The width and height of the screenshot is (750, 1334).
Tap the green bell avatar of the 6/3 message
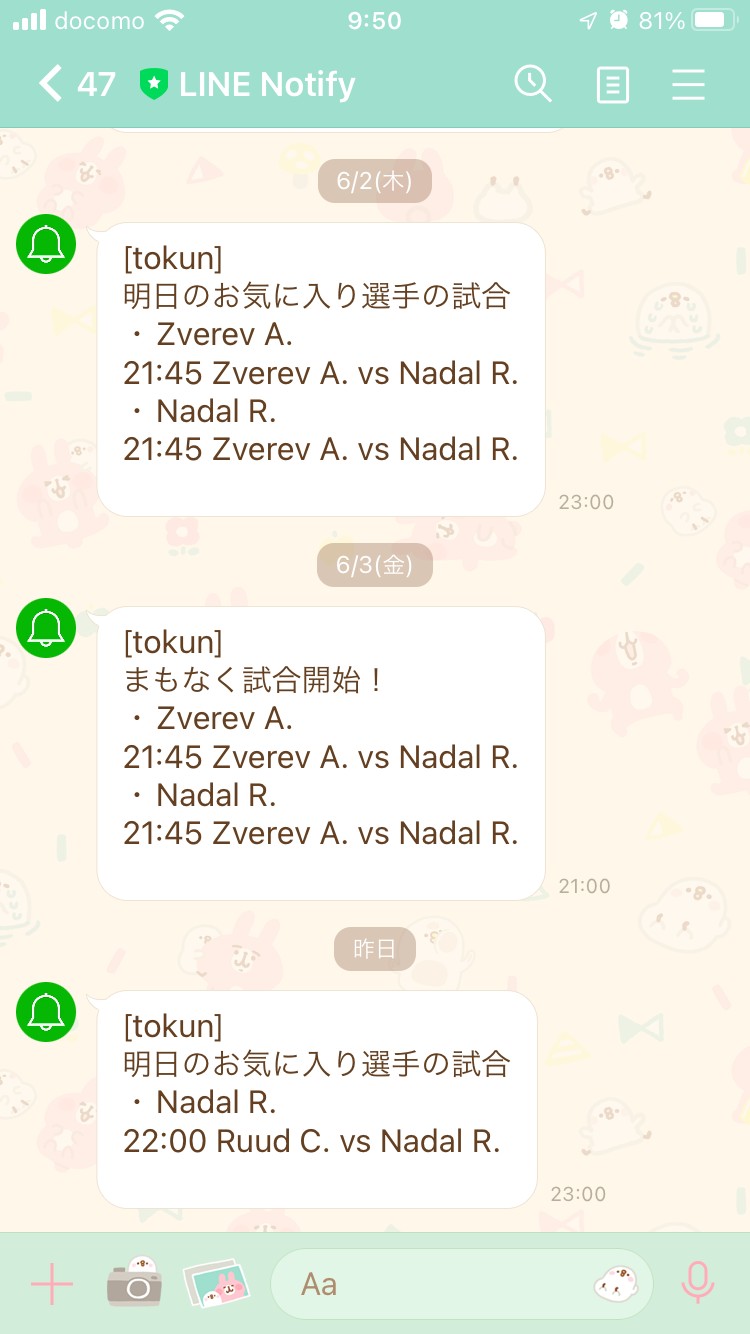coord(45,628)
